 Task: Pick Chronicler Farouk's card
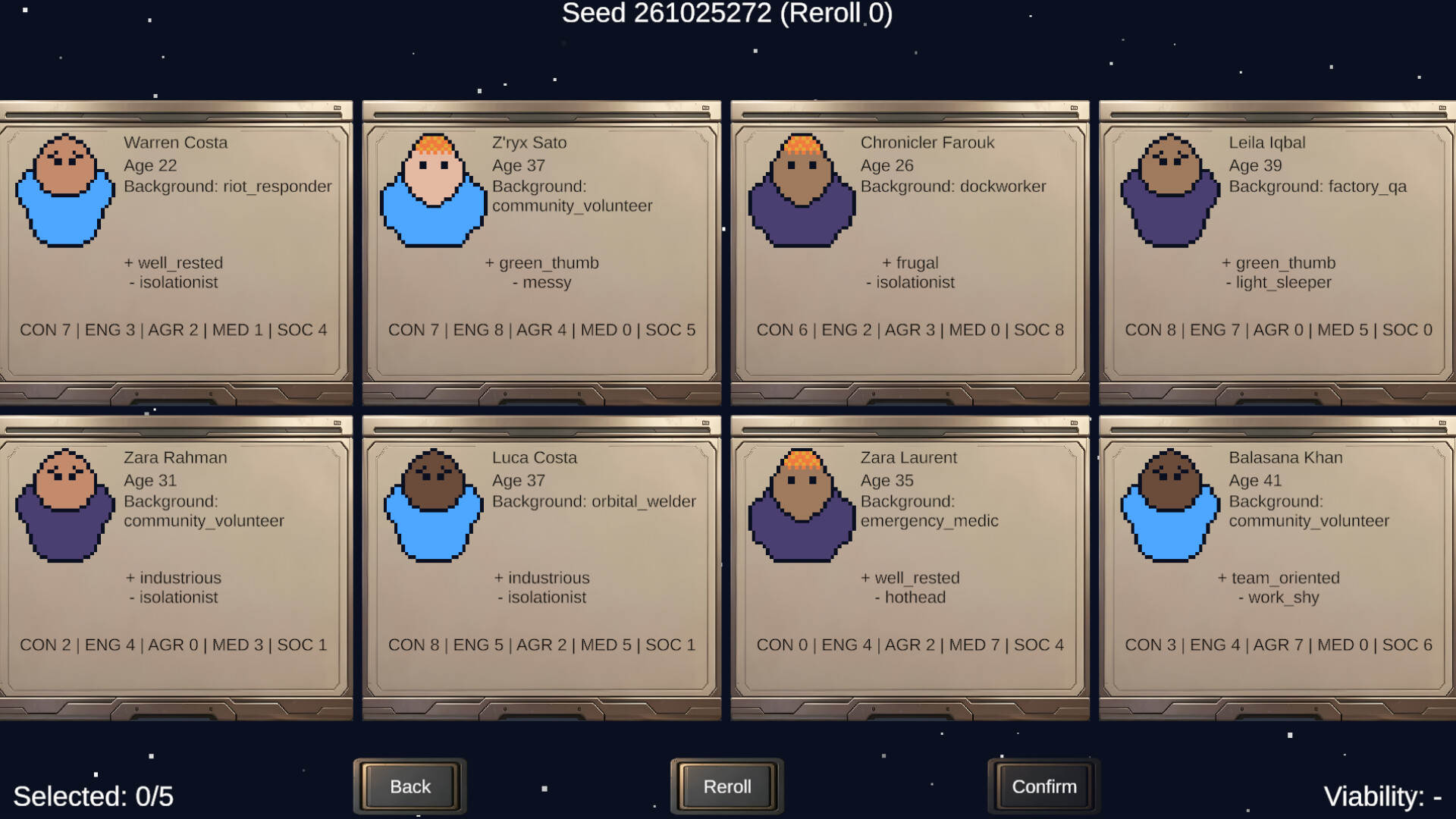(909, 250)
